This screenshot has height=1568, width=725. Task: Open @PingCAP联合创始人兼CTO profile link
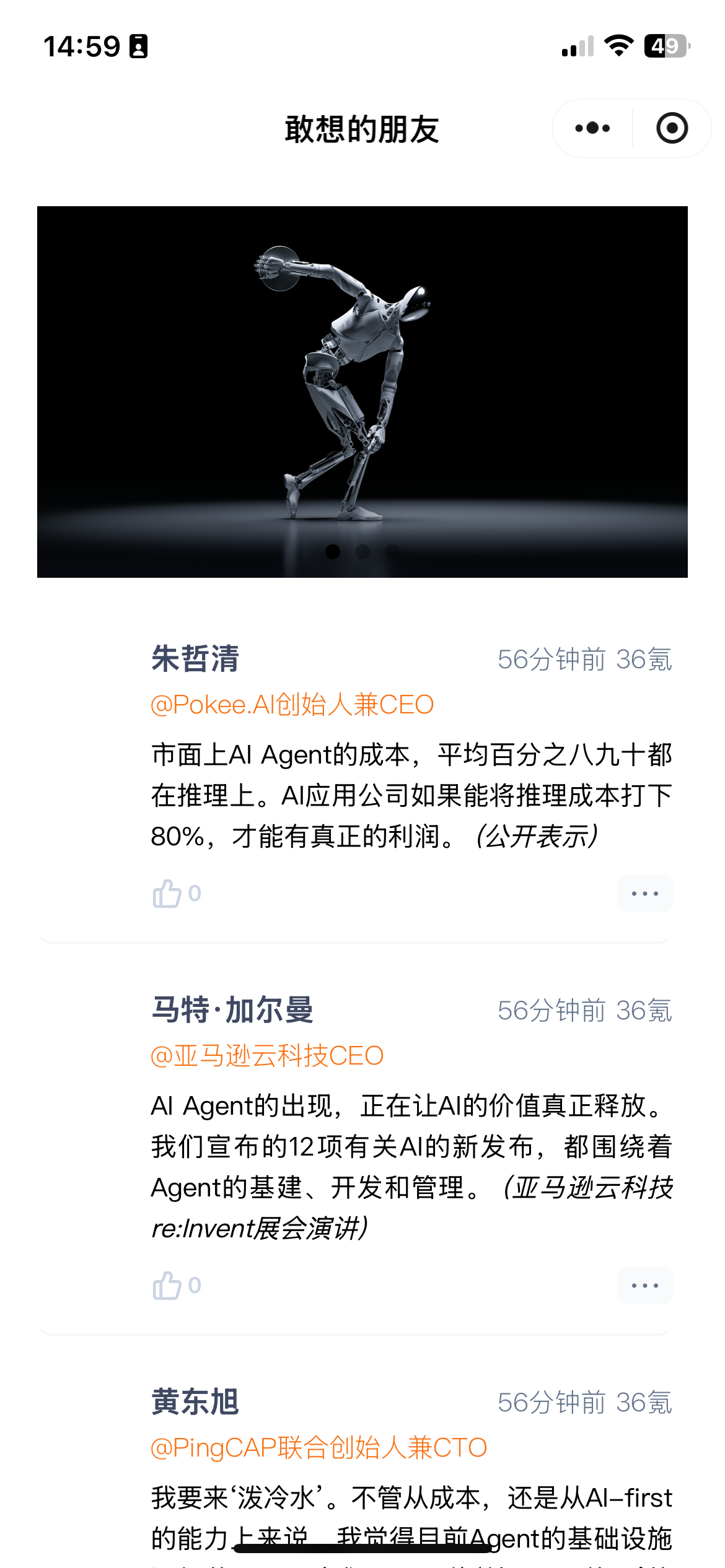[x=319, y=1447]
